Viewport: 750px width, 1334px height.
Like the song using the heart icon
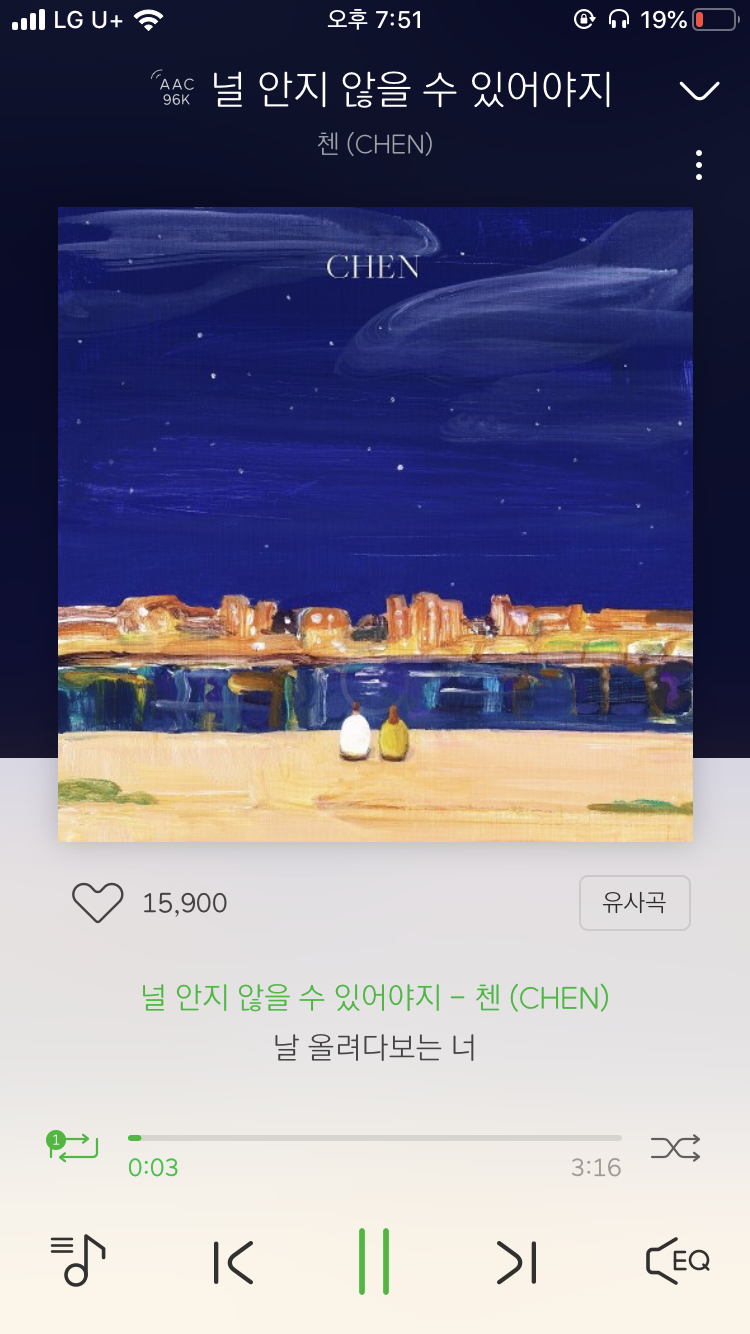(98, 902)
